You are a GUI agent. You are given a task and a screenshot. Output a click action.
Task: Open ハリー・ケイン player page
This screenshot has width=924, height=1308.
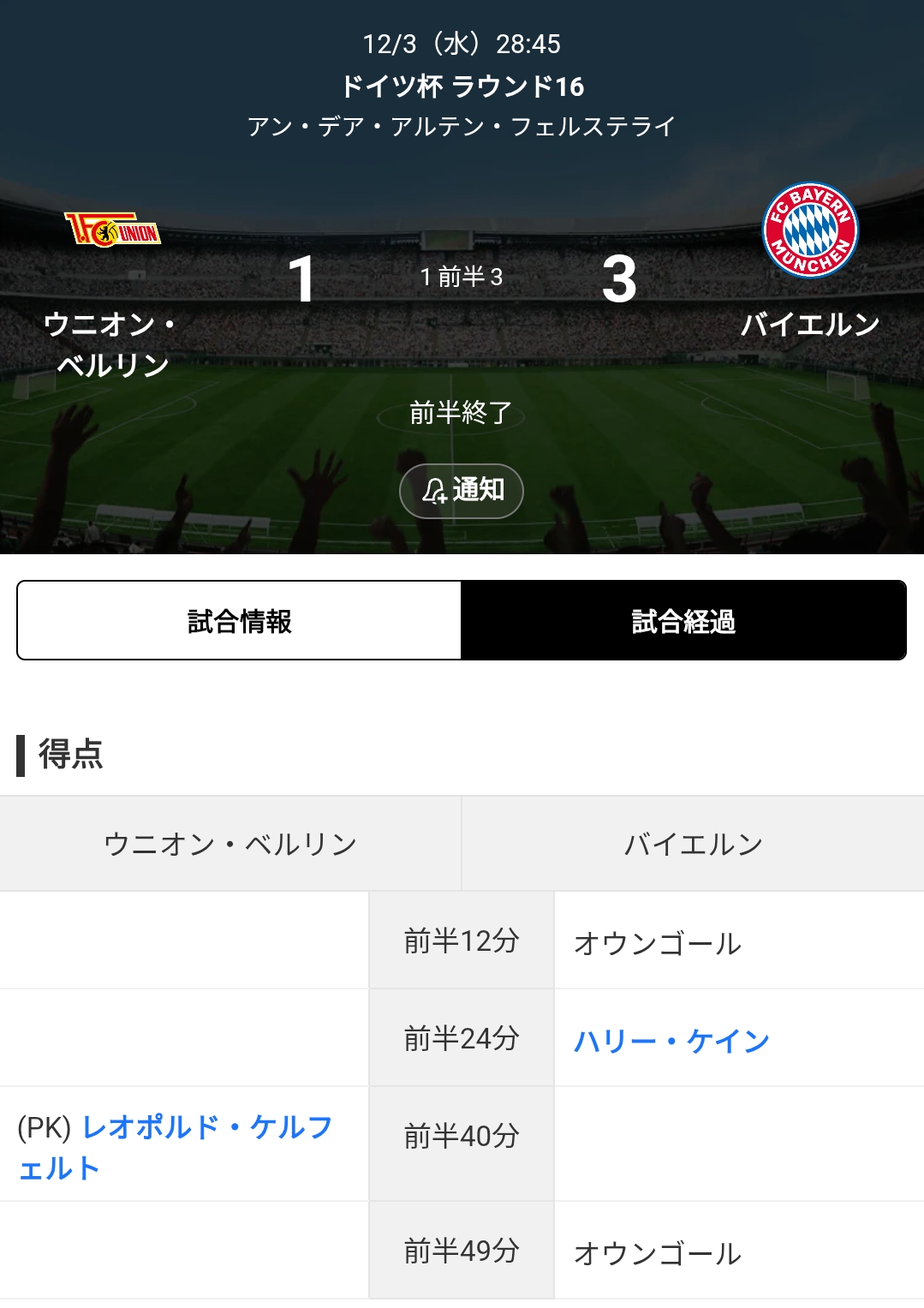tap(671, 1041)
